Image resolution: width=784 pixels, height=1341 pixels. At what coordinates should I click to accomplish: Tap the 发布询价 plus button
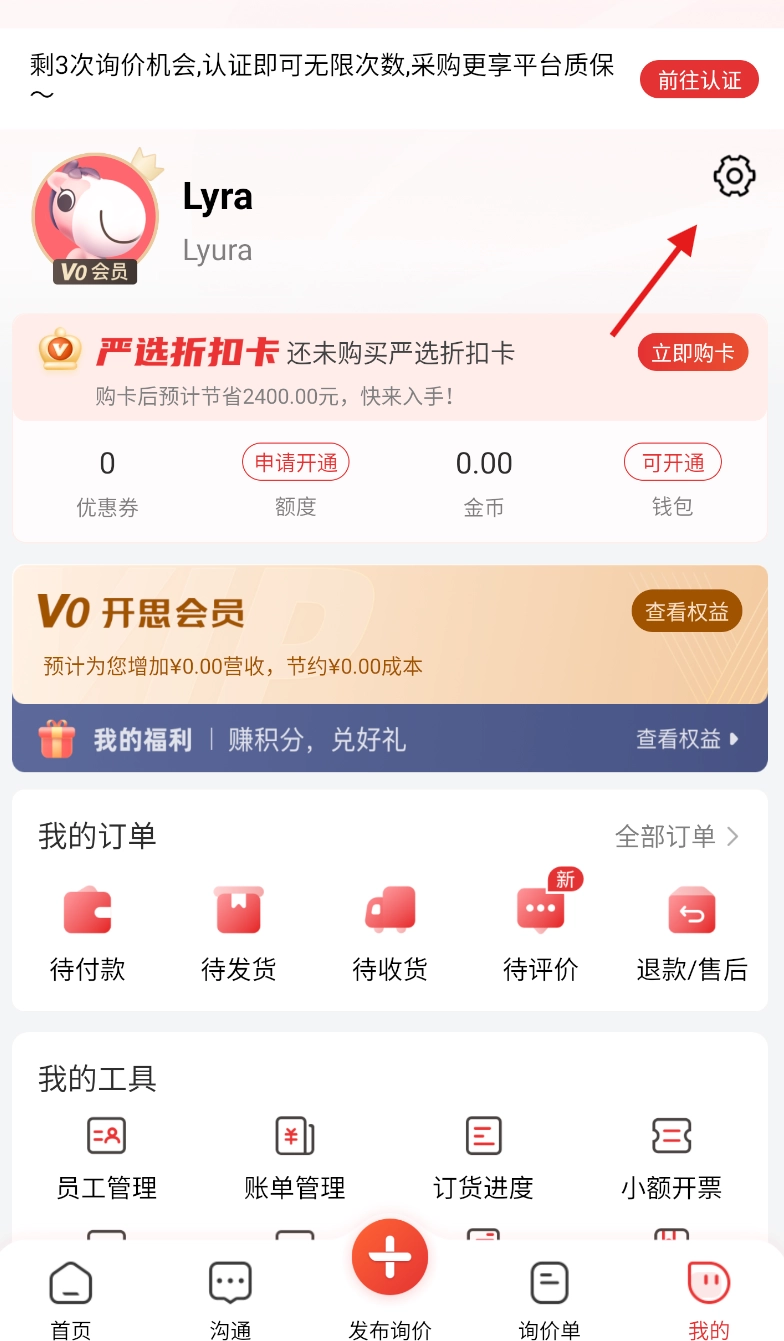(x=390, y=1259)
